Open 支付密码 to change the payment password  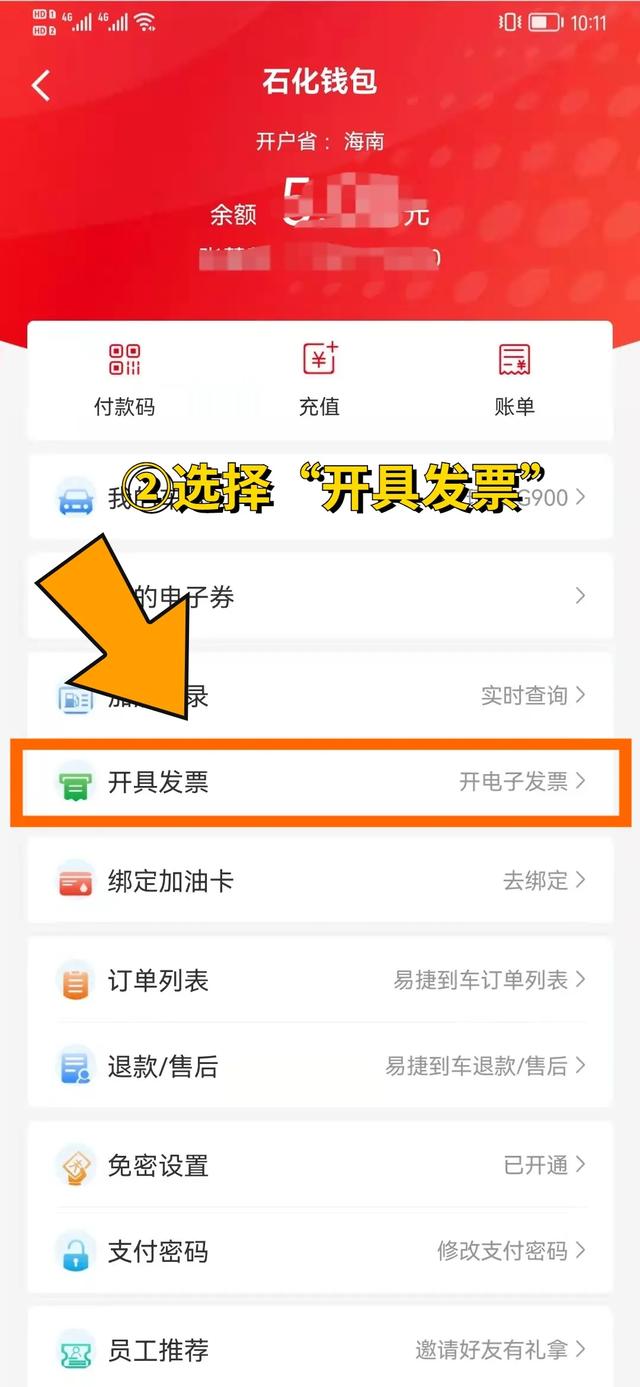tap(320, 1251)
